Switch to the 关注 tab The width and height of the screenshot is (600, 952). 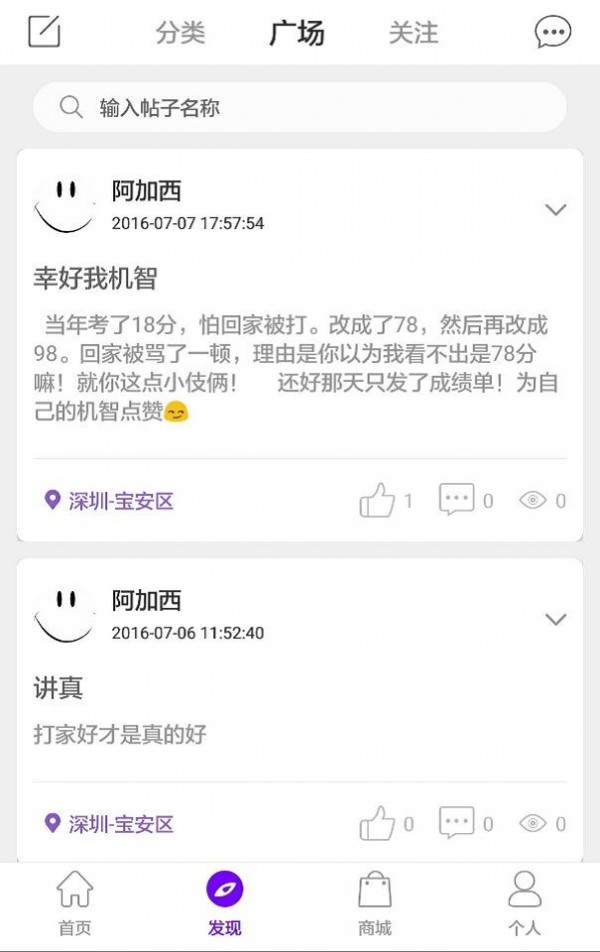[x=413, y=32]
